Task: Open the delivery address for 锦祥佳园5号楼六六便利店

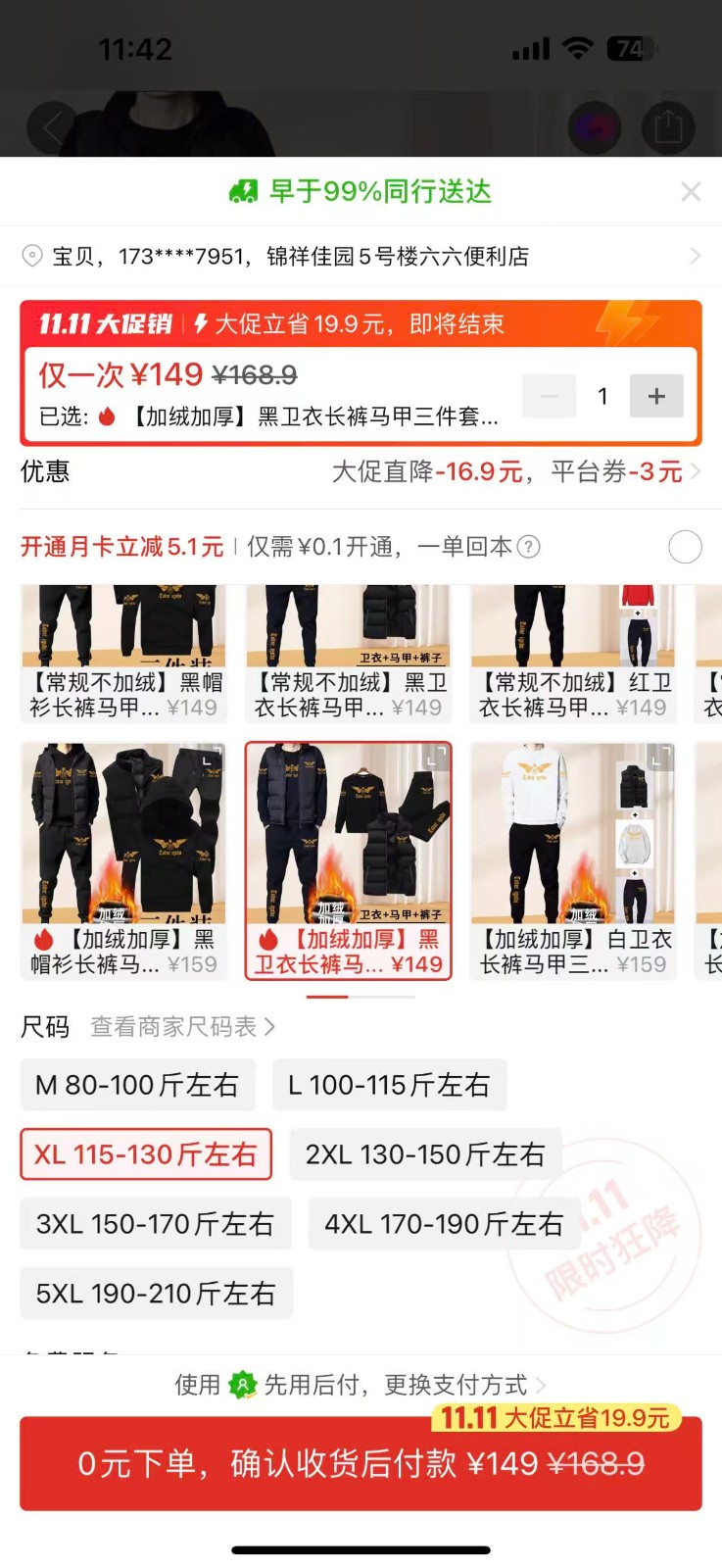Action: tap(361, 257)
